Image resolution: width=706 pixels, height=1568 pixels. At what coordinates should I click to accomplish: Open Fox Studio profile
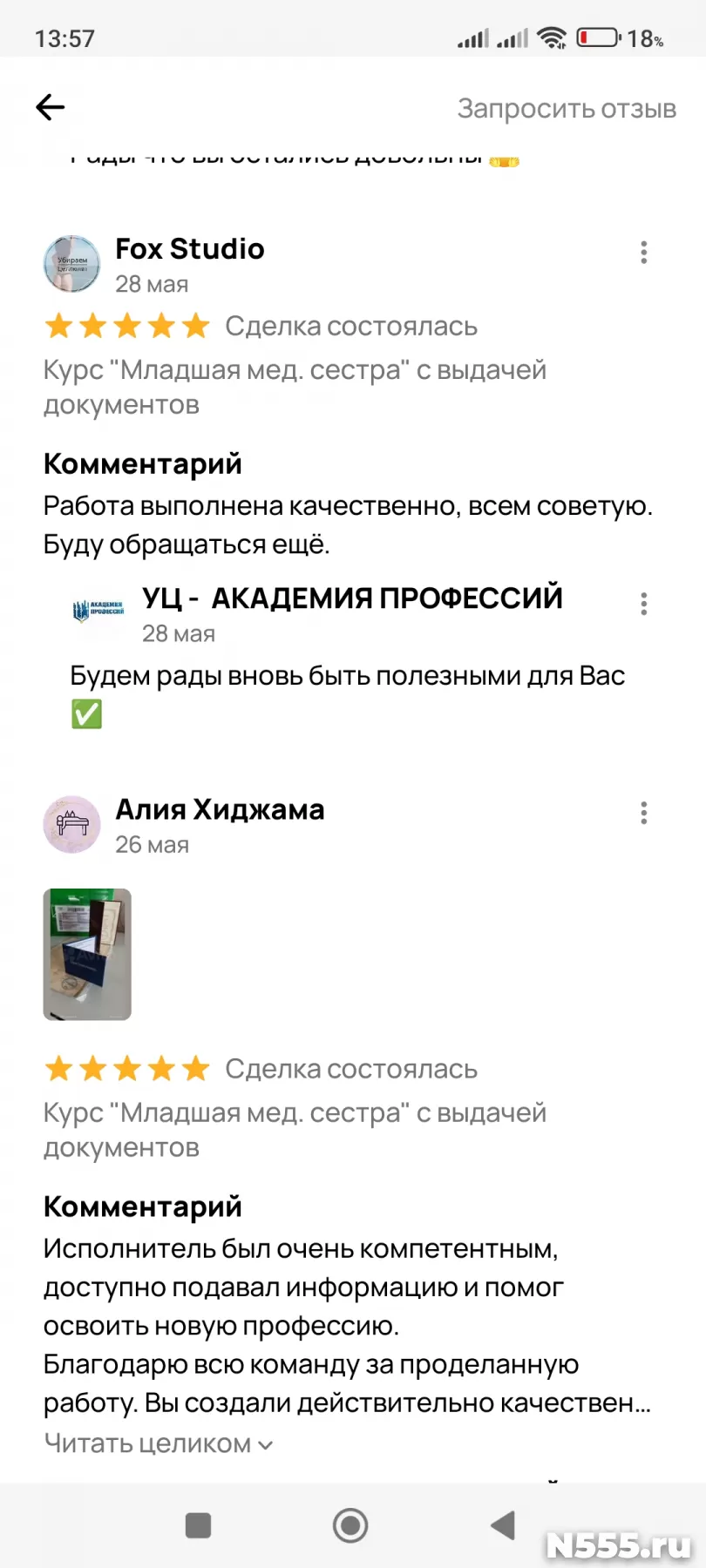tap(190, 249)
